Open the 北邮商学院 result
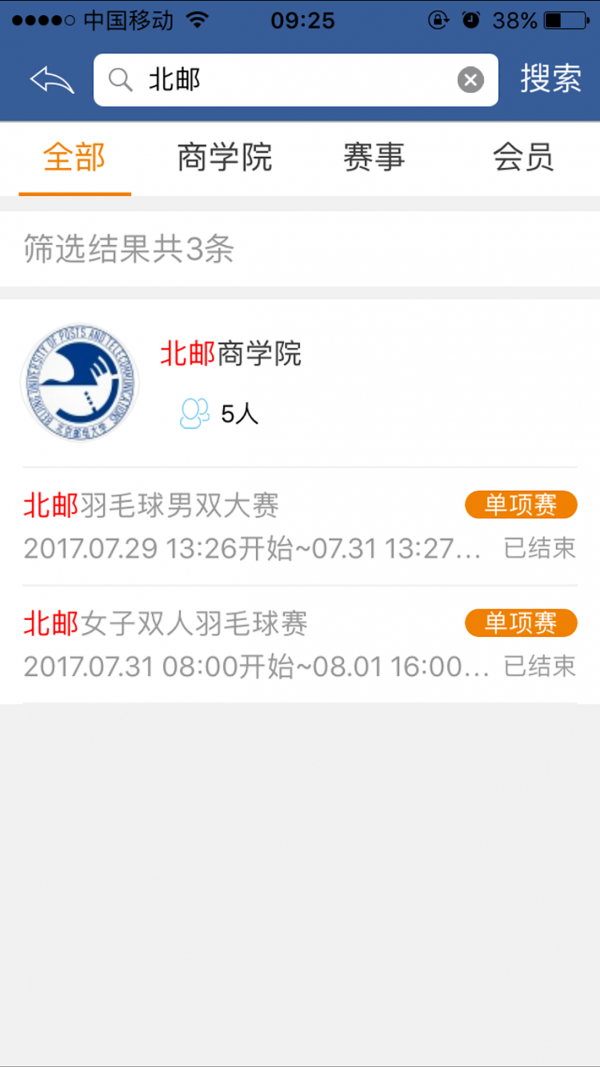This screenshot has width=600, height=1067. click(x=300, y=383)
